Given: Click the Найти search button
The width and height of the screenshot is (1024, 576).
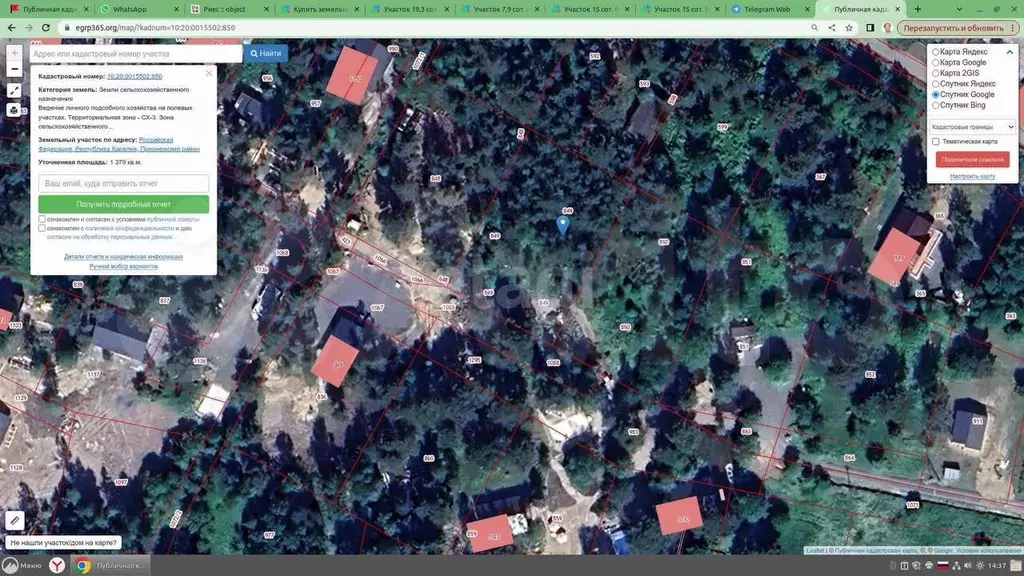Looking at the screenshot, I should click(265, 53).
